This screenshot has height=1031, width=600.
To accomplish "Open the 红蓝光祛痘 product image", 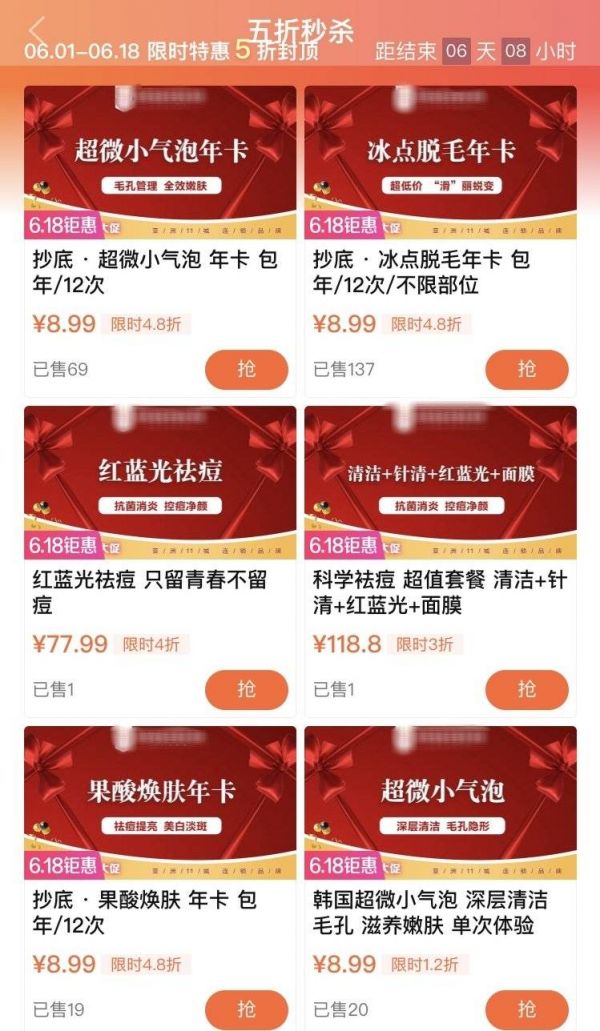I will [160, 481].
